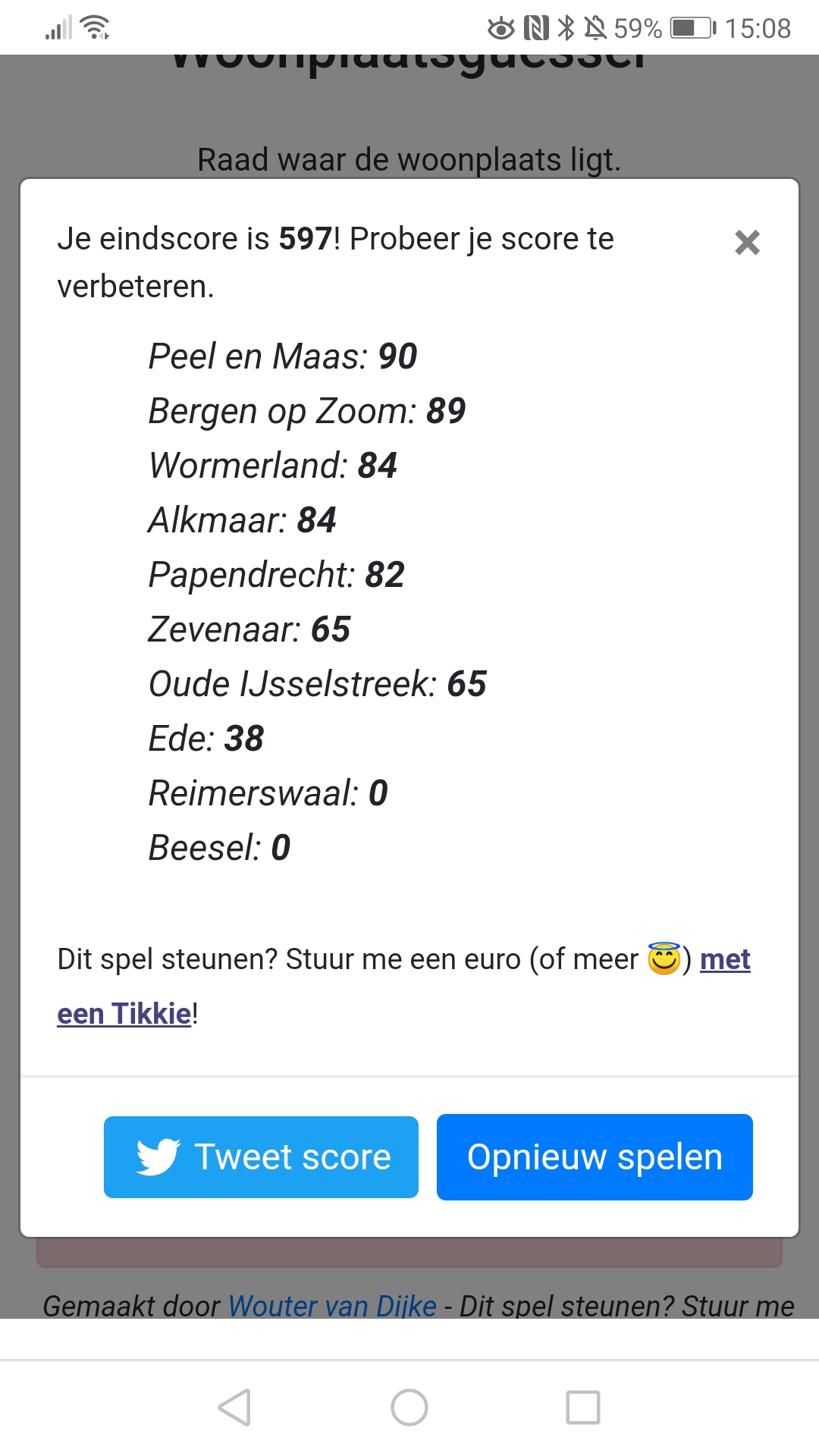Screen dimensions: 819x1456
Task: Go back with the system back button
Action: (234, 1407)
